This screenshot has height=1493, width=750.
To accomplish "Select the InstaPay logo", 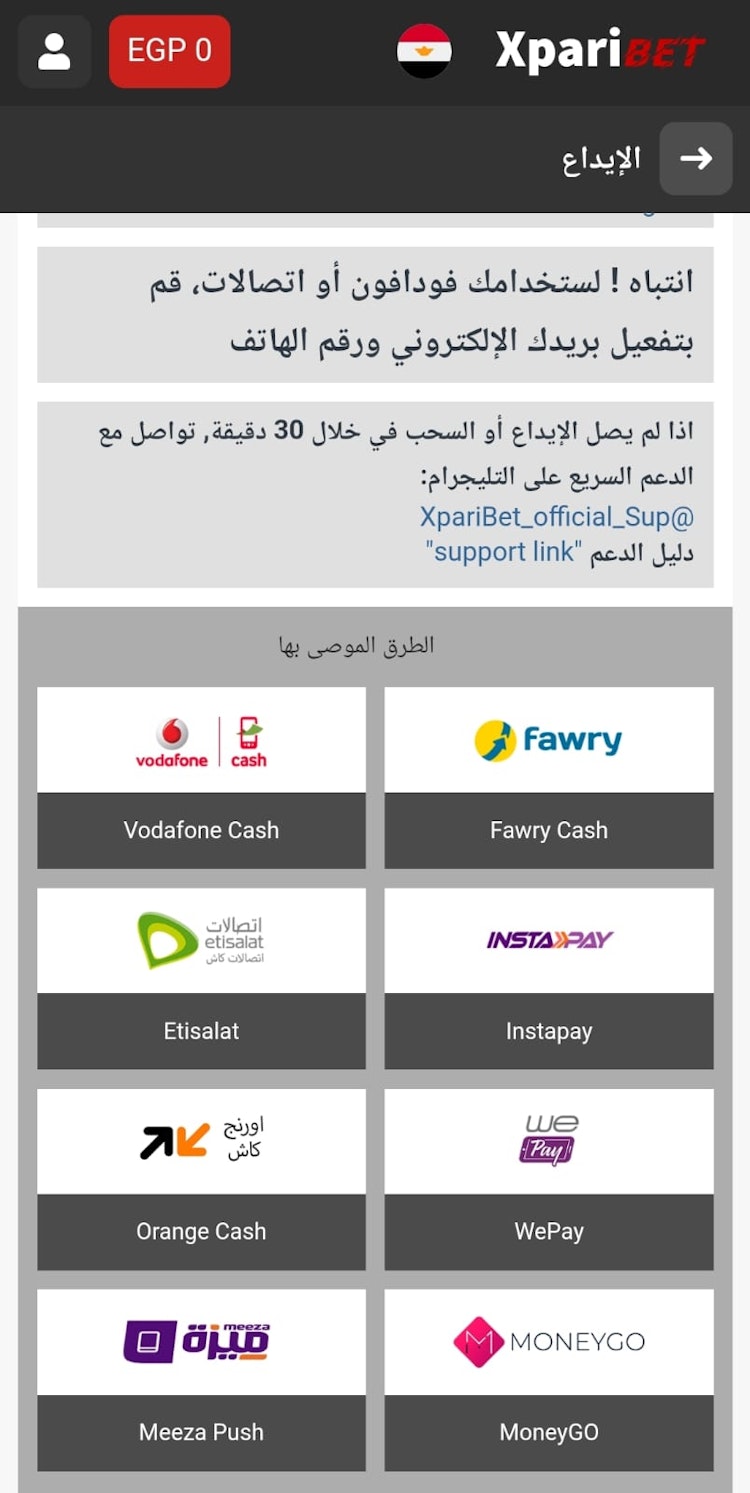I will tap(548, 939).
